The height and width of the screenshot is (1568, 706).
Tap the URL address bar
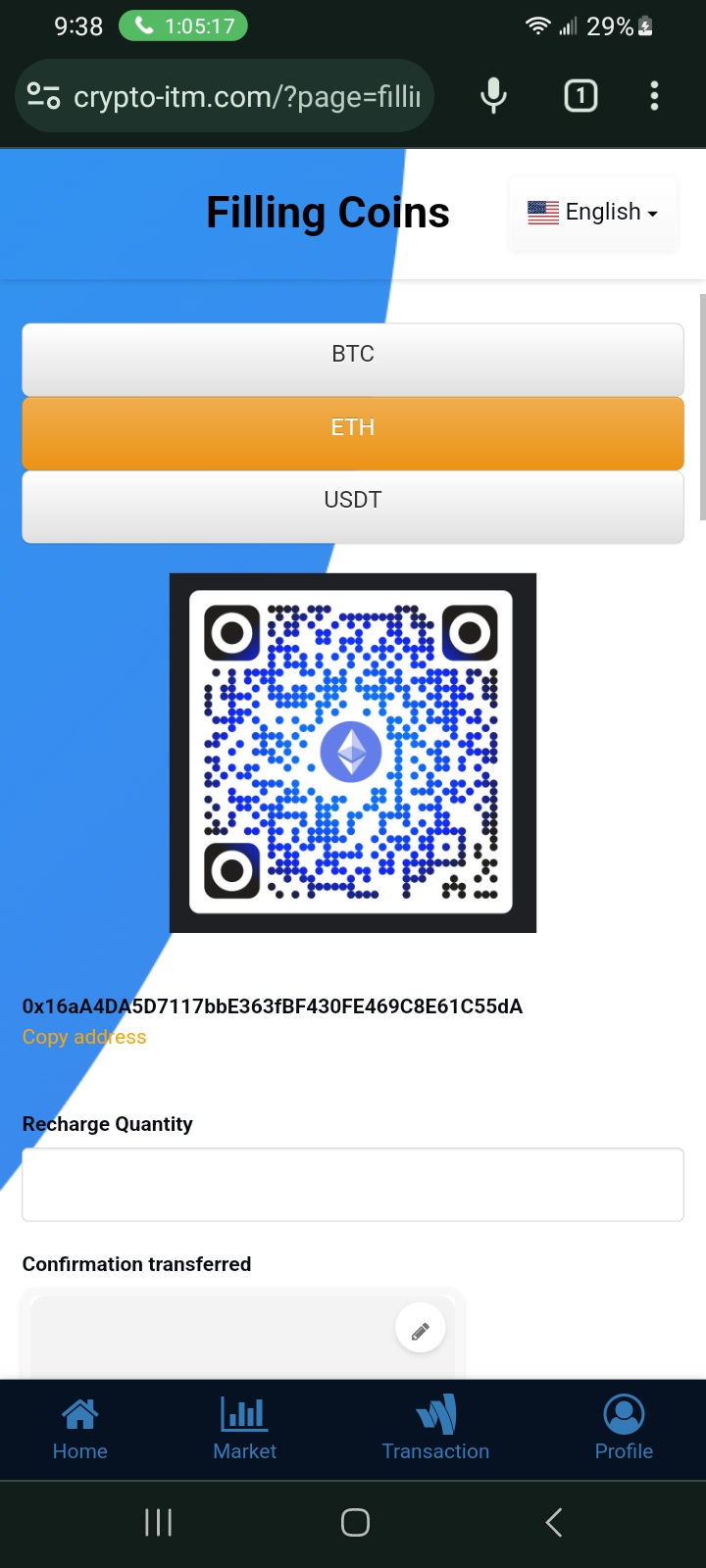[x=245, y=96]
